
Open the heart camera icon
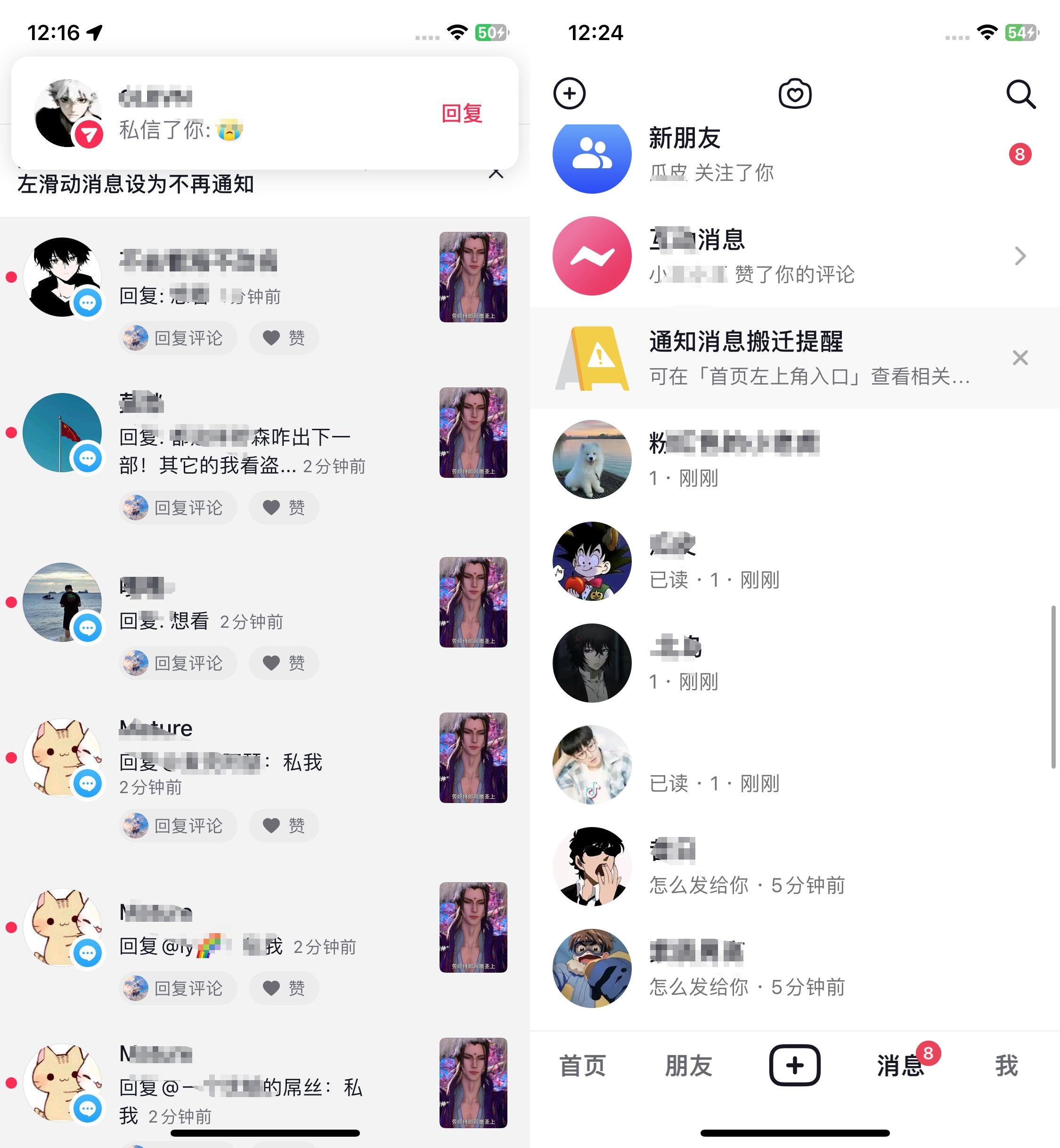pos(794,93)
